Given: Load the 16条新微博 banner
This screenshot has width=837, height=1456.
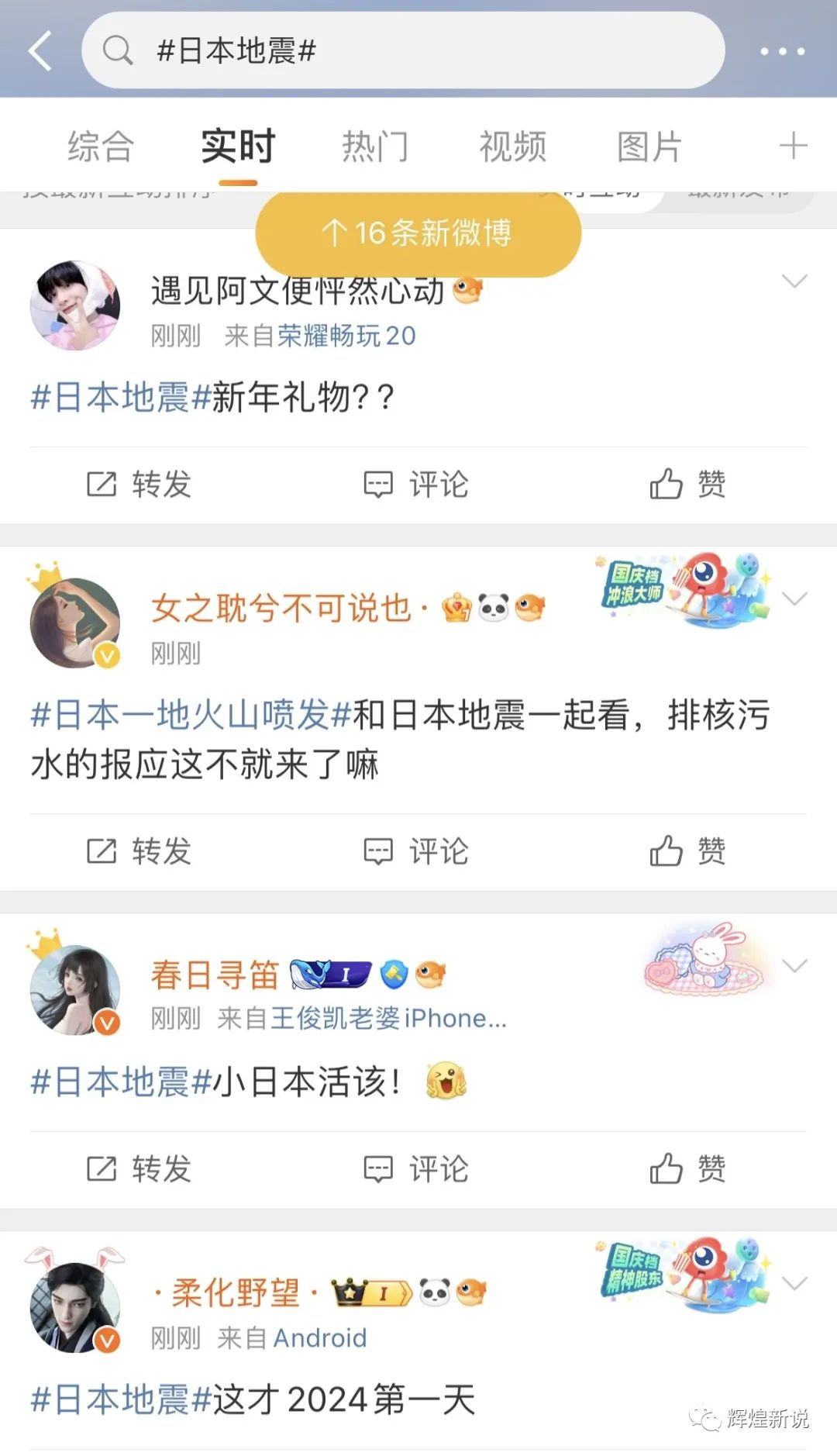Looking at the screenshot, I should (x=418, y=233).
